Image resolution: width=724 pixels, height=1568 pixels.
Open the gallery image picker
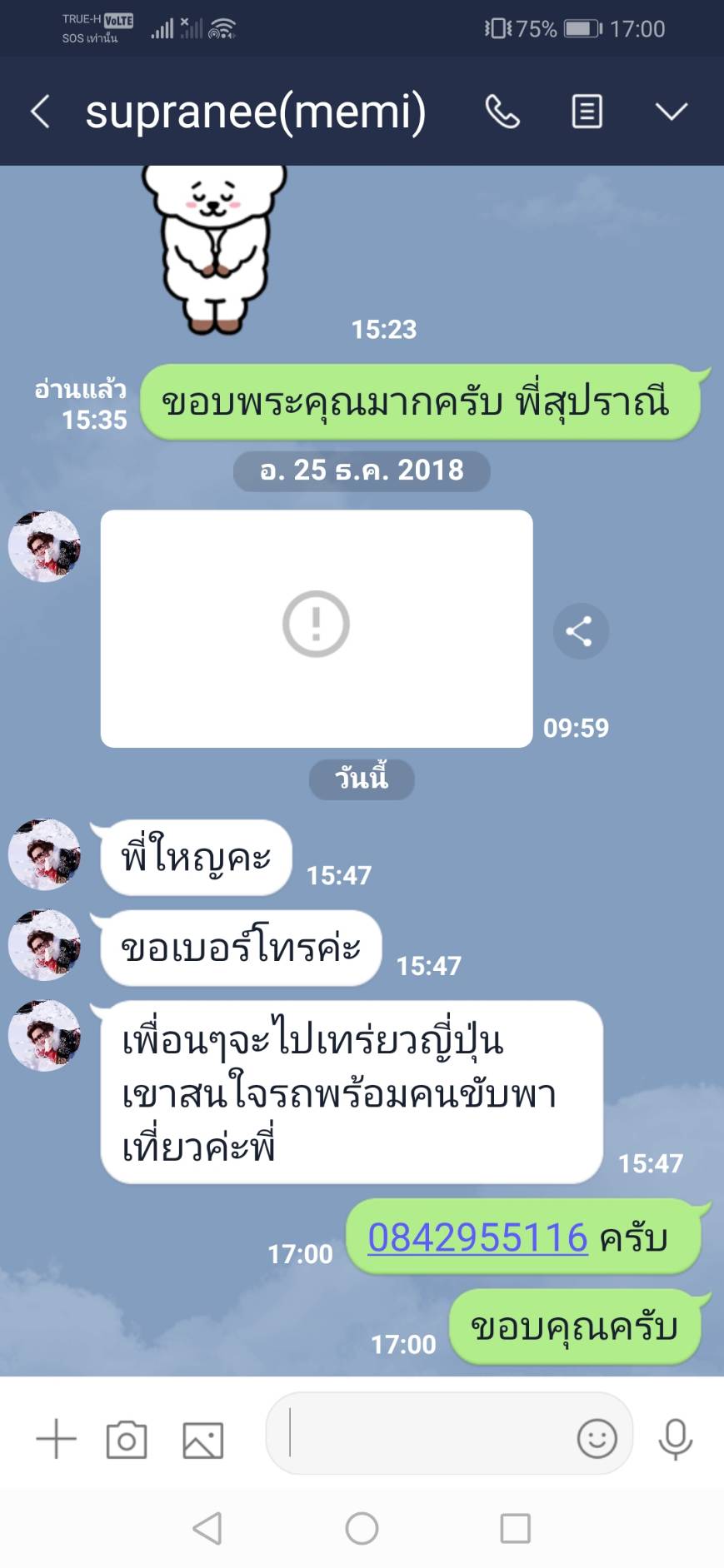202,1440
